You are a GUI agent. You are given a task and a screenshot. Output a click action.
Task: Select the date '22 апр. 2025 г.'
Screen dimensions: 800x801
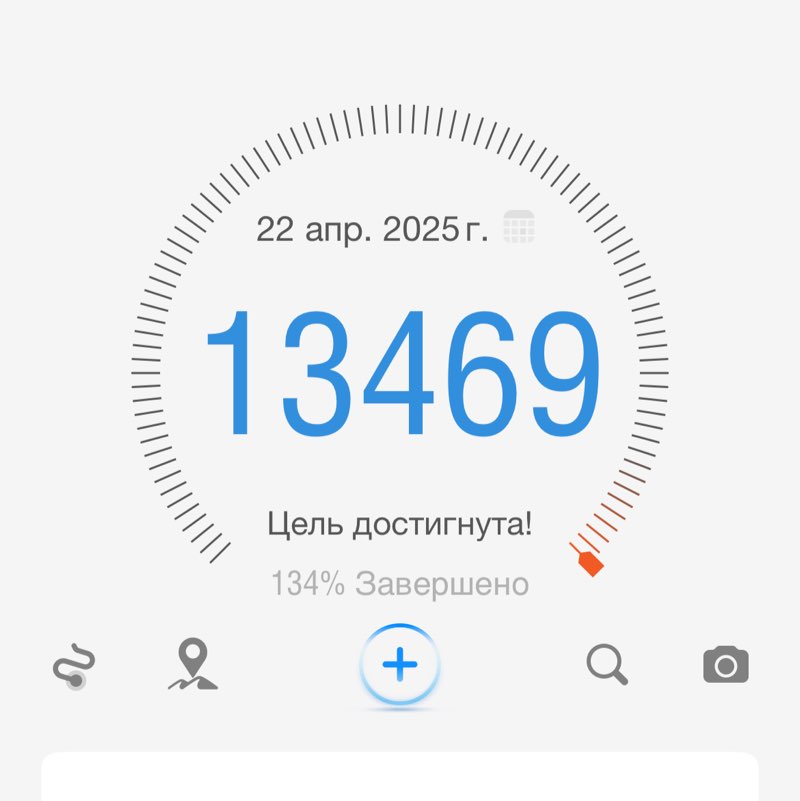[x=374, y=229]
